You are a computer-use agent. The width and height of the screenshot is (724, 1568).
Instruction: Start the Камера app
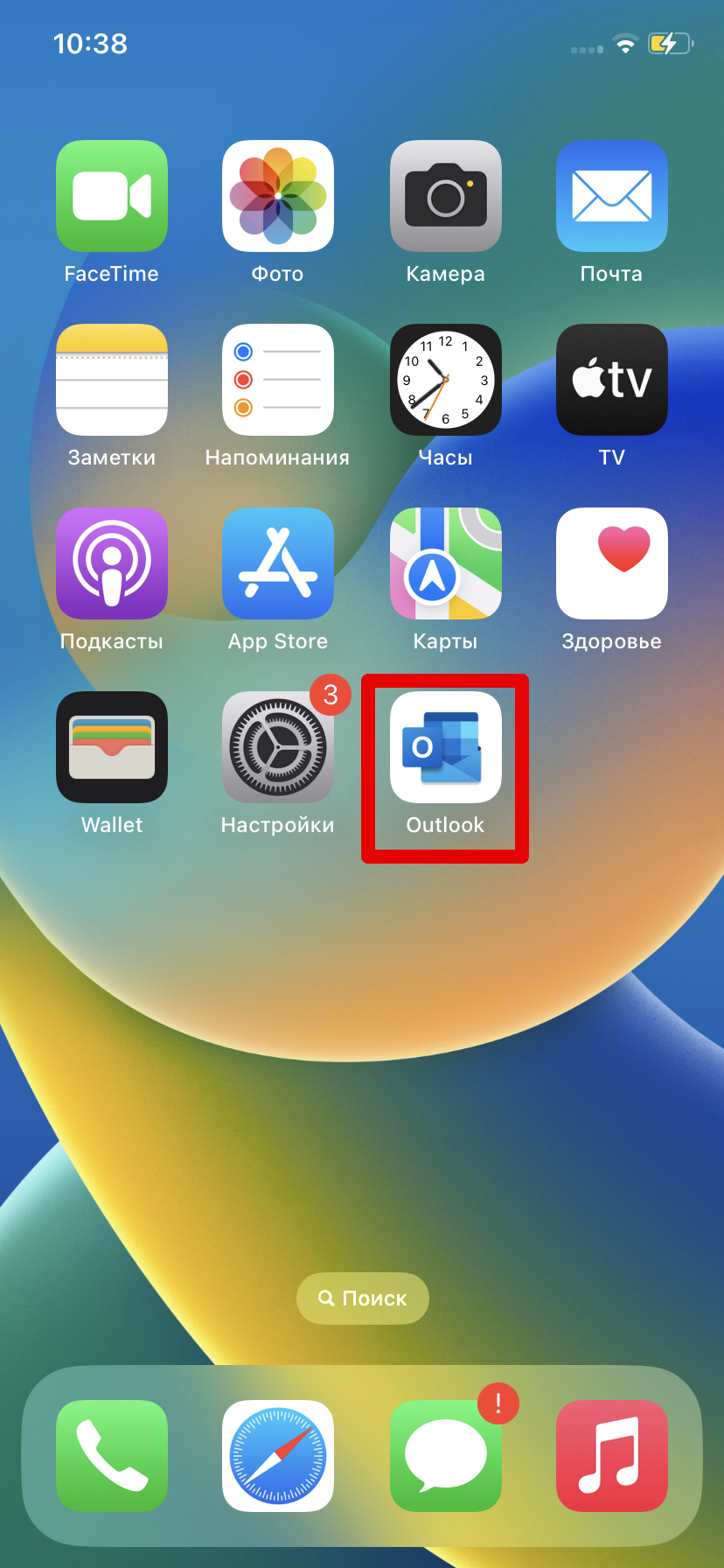tap(445, 196)
